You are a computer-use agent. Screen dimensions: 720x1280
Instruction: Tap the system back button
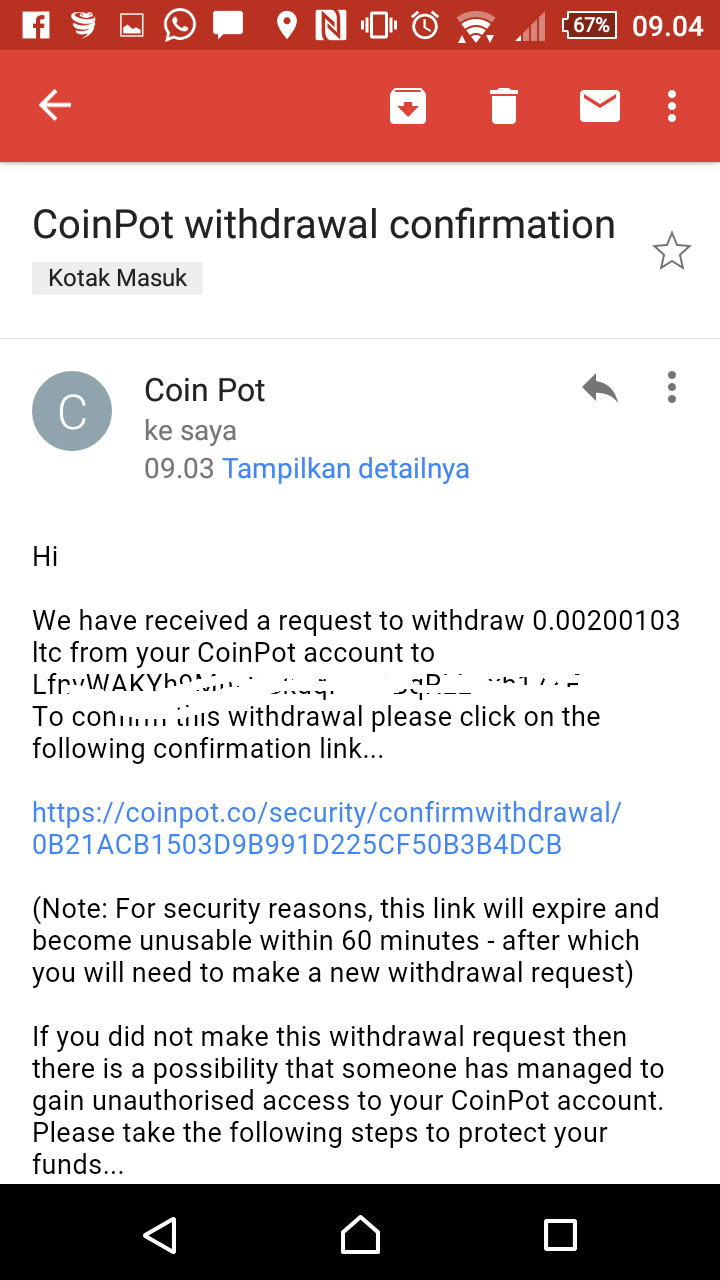click(x=160, y=1235)
